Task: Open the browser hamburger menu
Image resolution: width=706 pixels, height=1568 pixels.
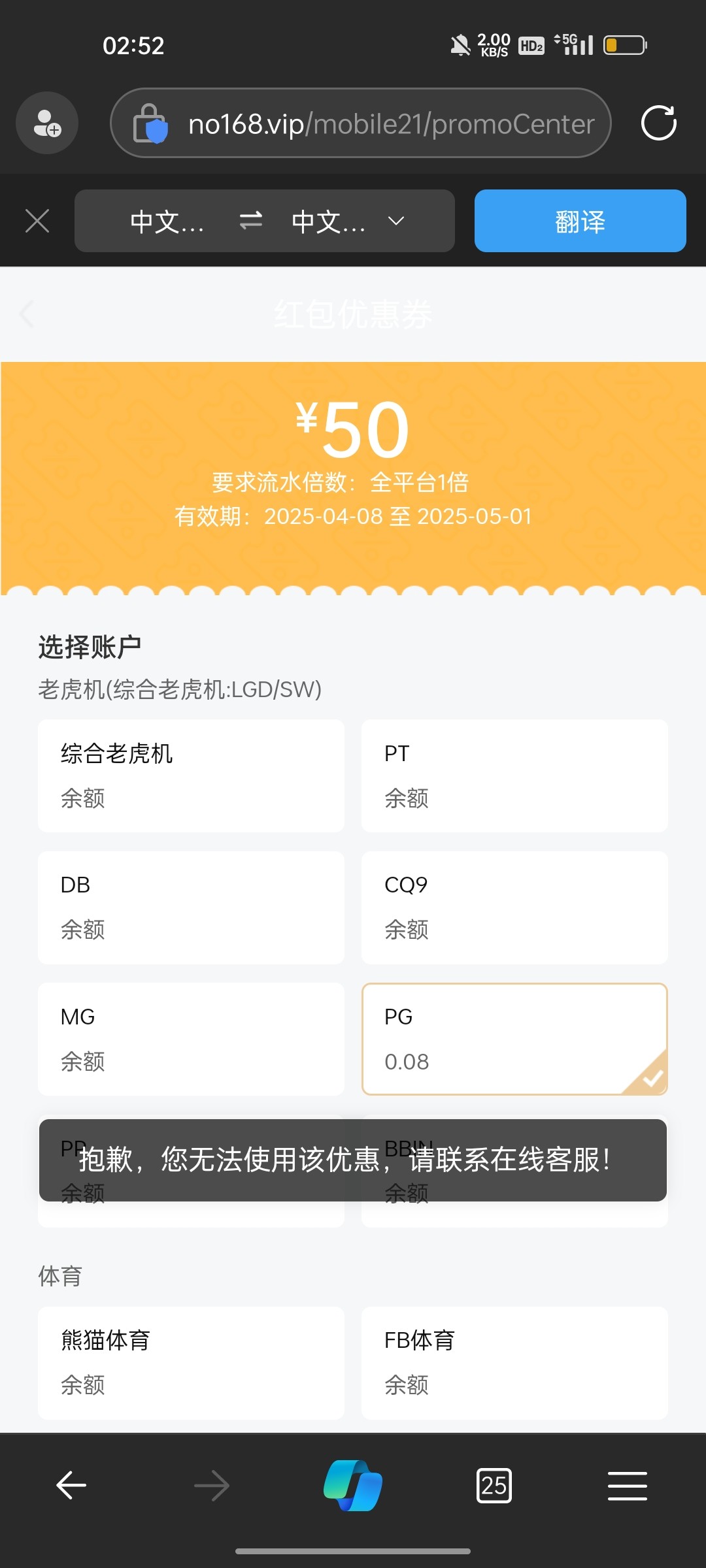Action: (x=627, y=1485)
